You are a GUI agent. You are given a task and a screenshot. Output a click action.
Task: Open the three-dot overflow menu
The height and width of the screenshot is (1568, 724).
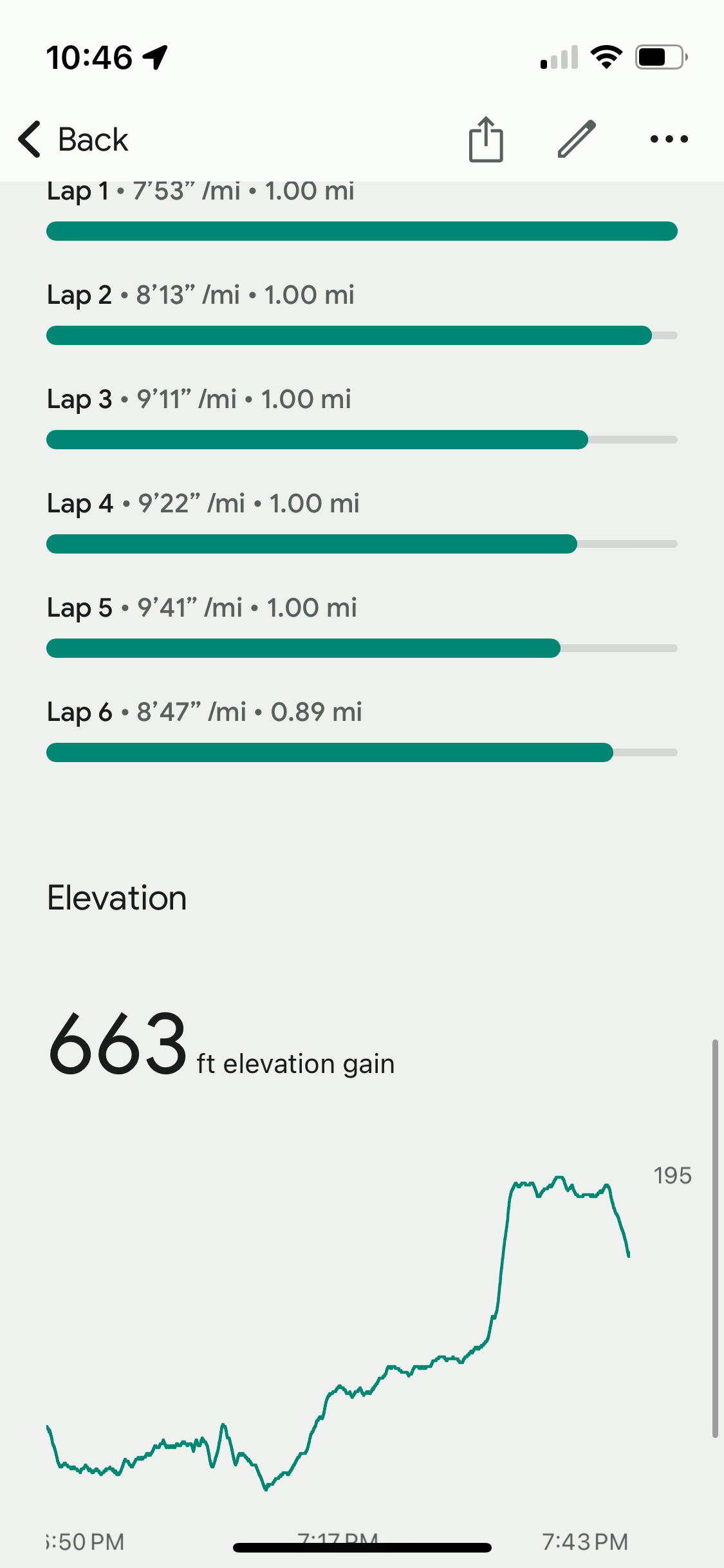669,139
